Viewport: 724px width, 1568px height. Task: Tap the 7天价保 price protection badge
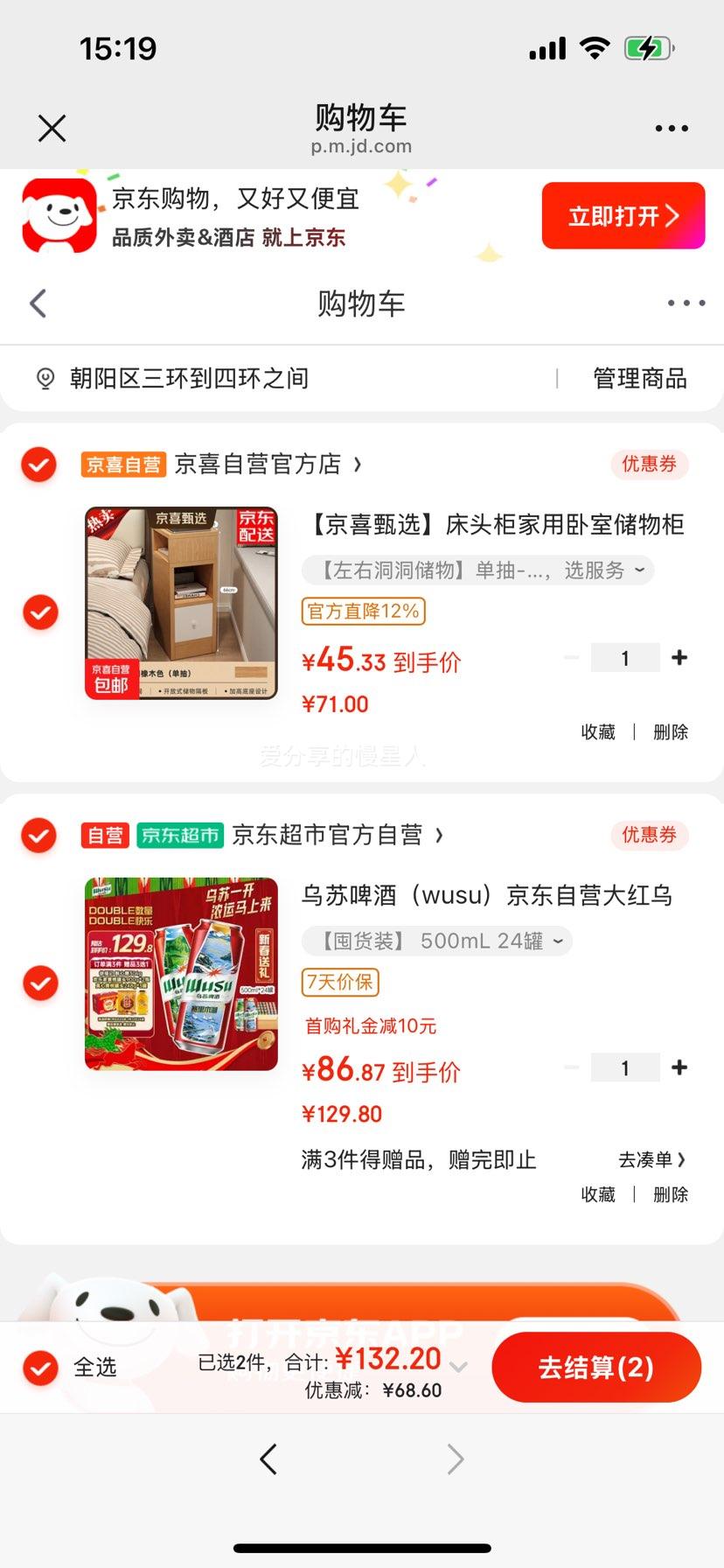pos(339,983)
